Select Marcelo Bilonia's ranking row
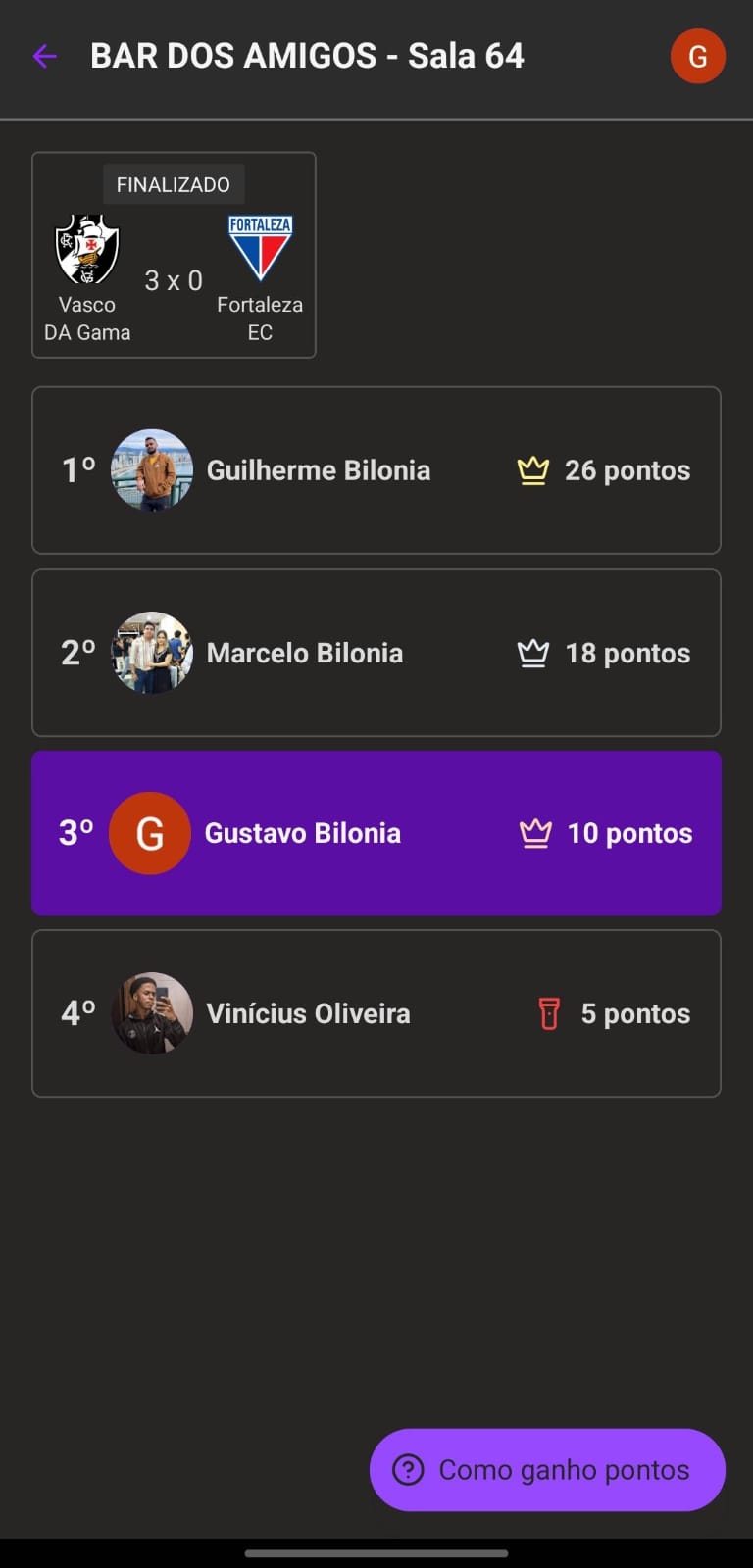This screenshot has width=753, height=1568. [376, 653]
